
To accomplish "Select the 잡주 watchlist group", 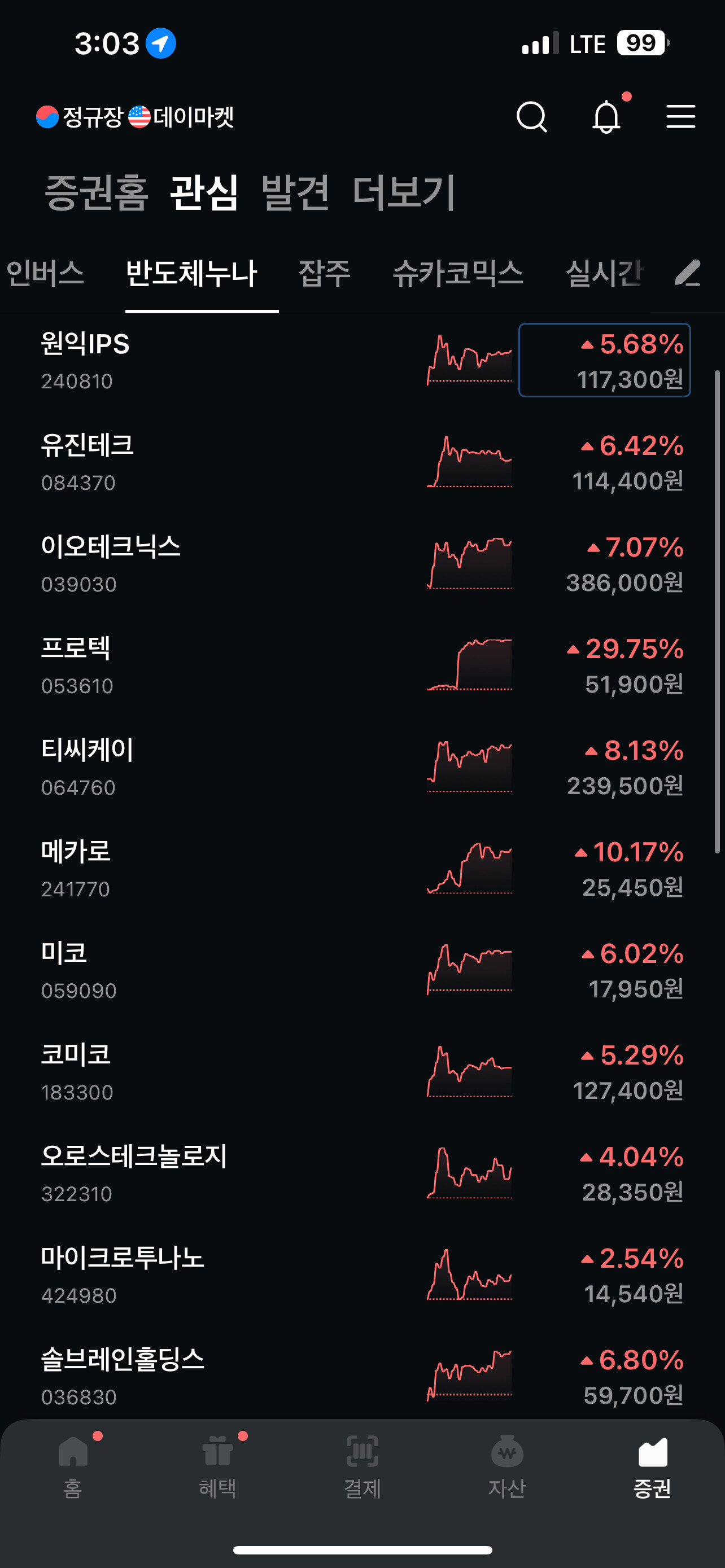I will (x=325, y=273).
